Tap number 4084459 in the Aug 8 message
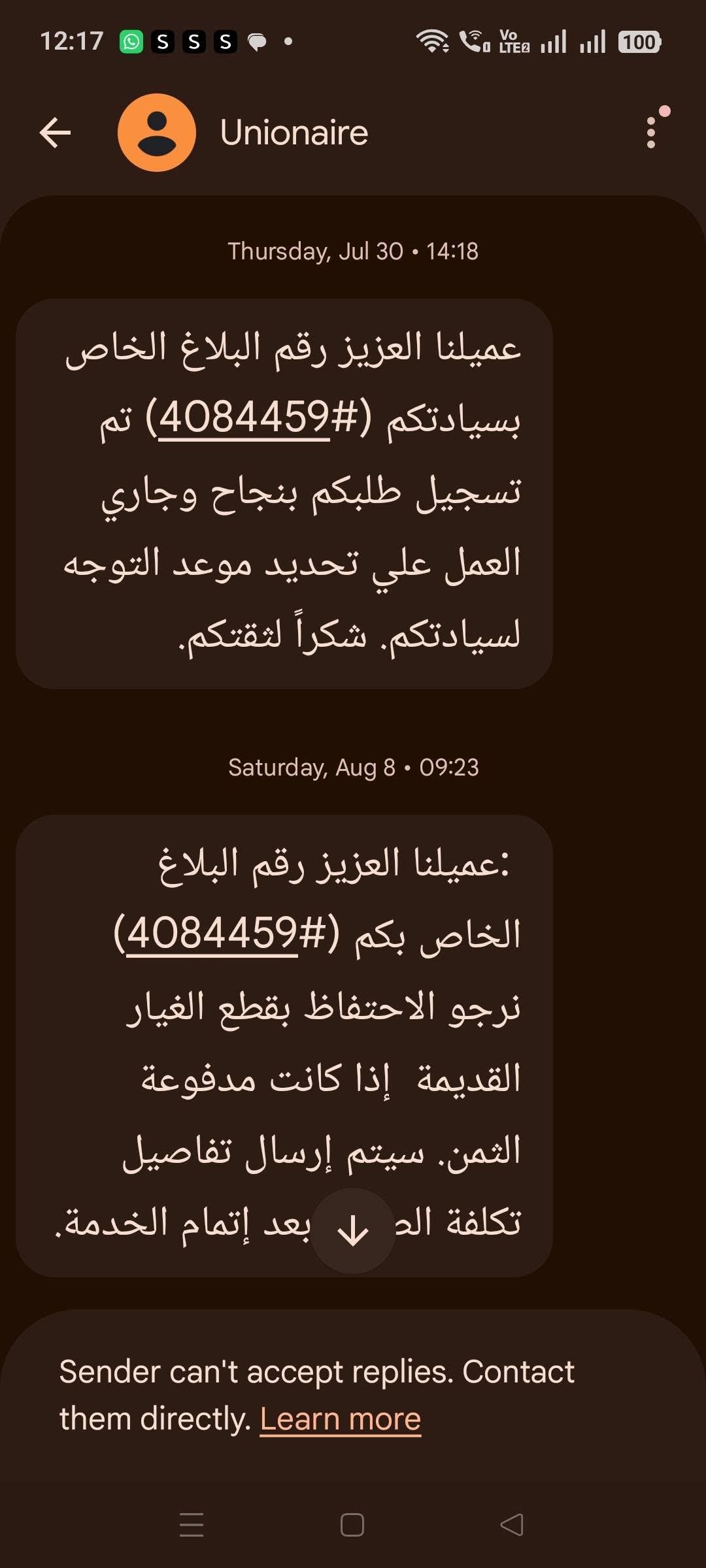The height and width of the screenshot is (1568, 706). pyautogui.click(x=212, y=934)
